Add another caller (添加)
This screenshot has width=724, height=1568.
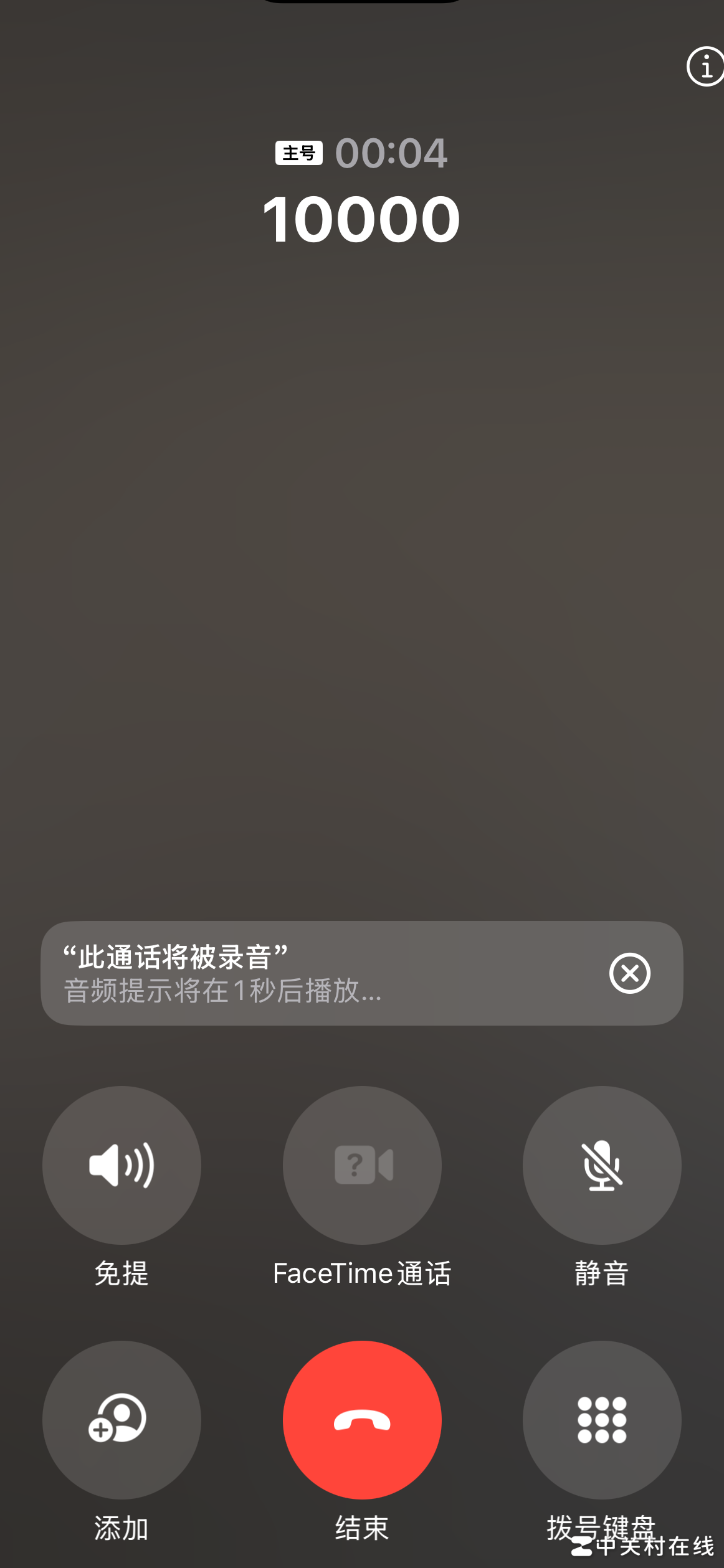(121, 1420)
